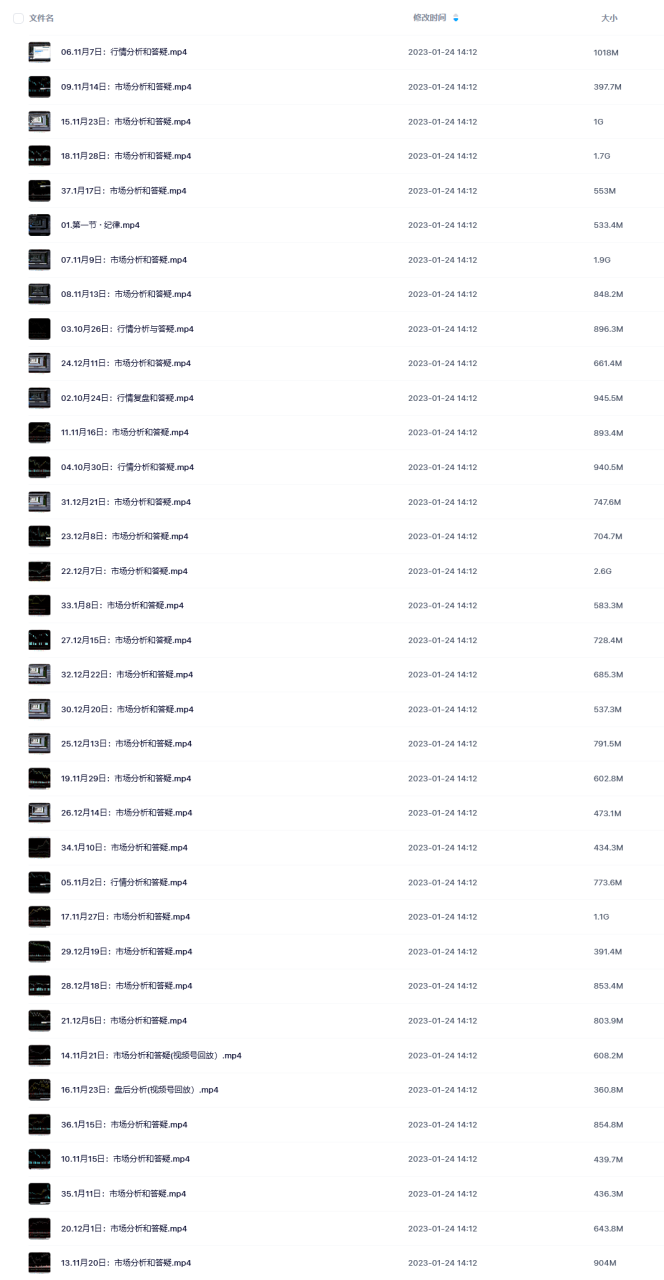Open 17.11月27日：市场分析和答疑.mp4
Screen dimensions: 664x1280
(126, 917)
